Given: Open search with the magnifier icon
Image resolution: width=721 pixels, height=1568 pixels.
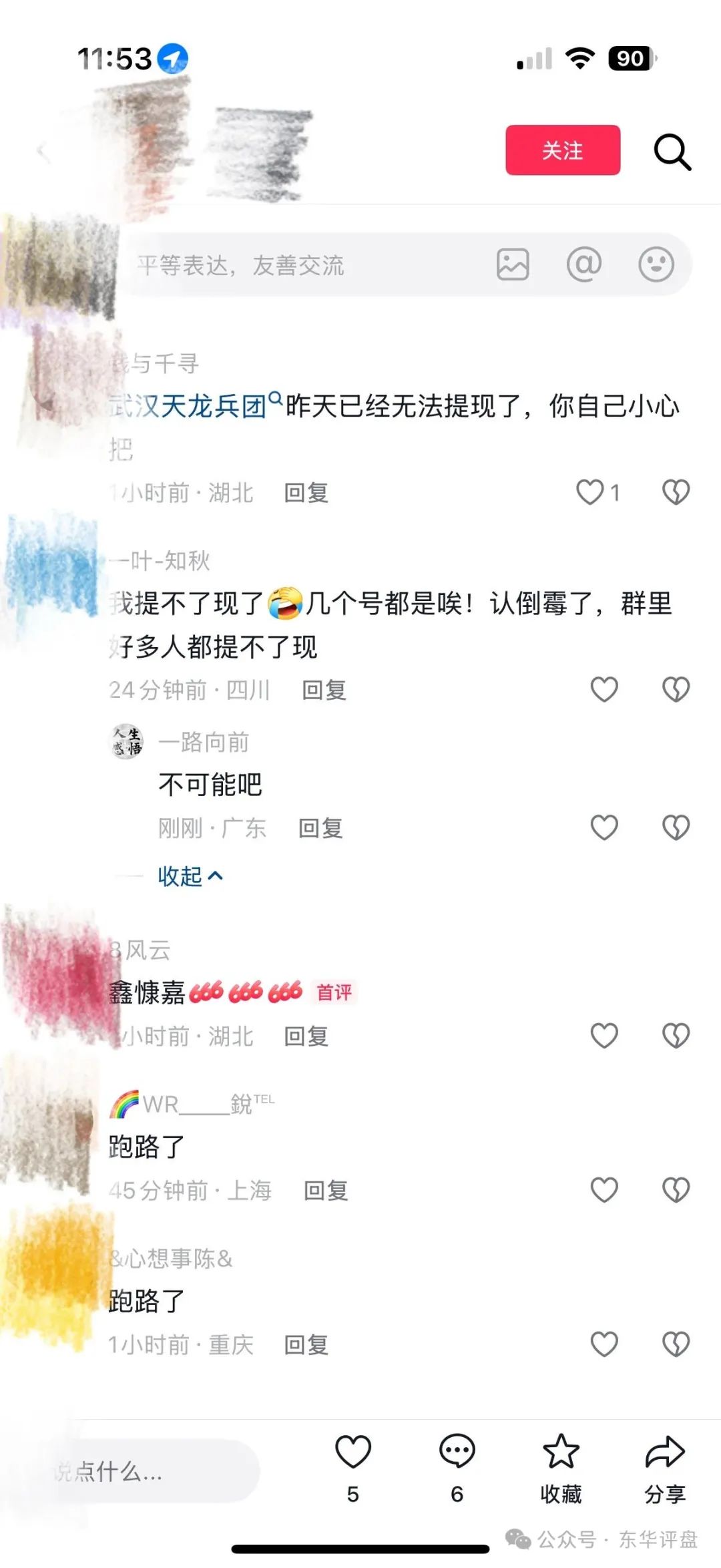Looking at the screenshot, I should click(x=672, y=152).
